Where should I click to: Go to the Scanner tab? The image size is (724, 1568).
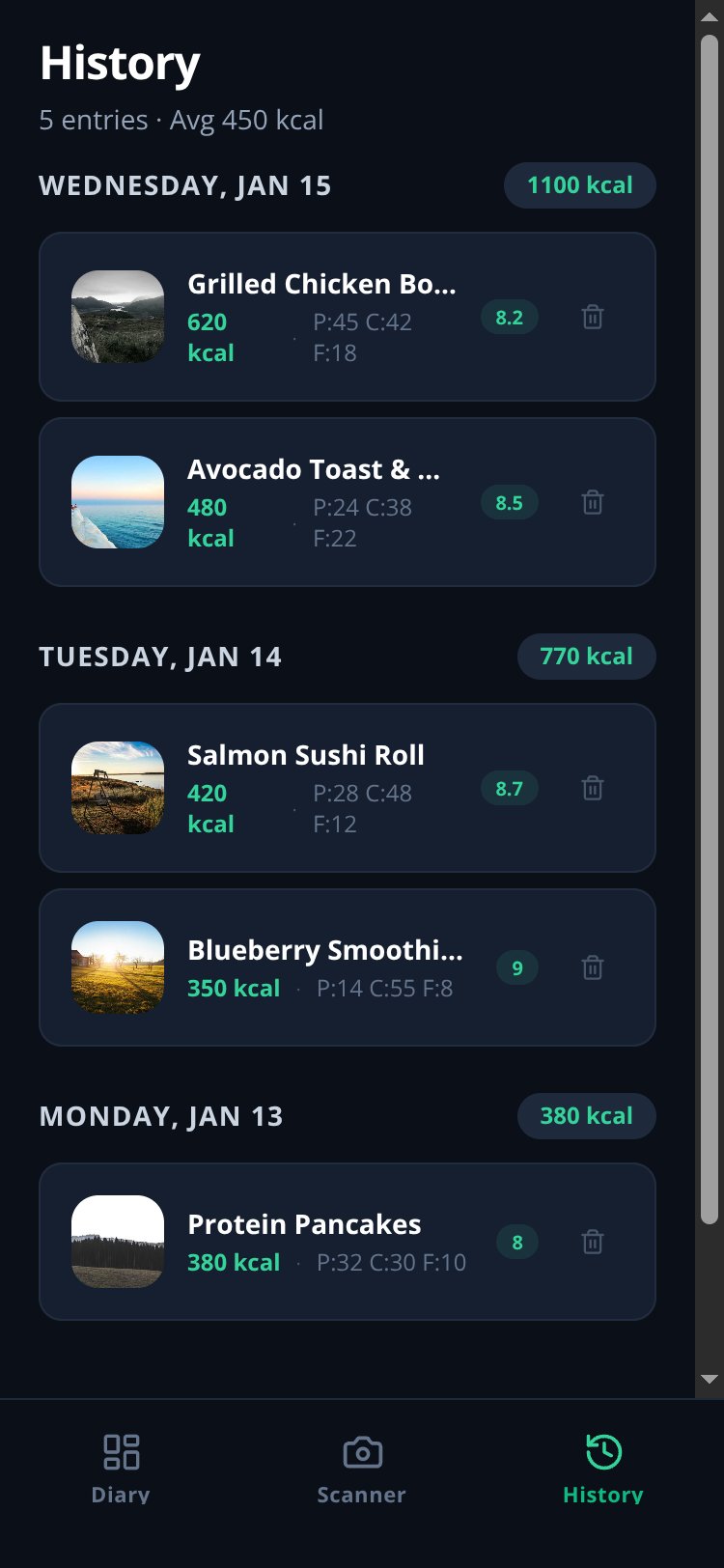[362, 1469]
